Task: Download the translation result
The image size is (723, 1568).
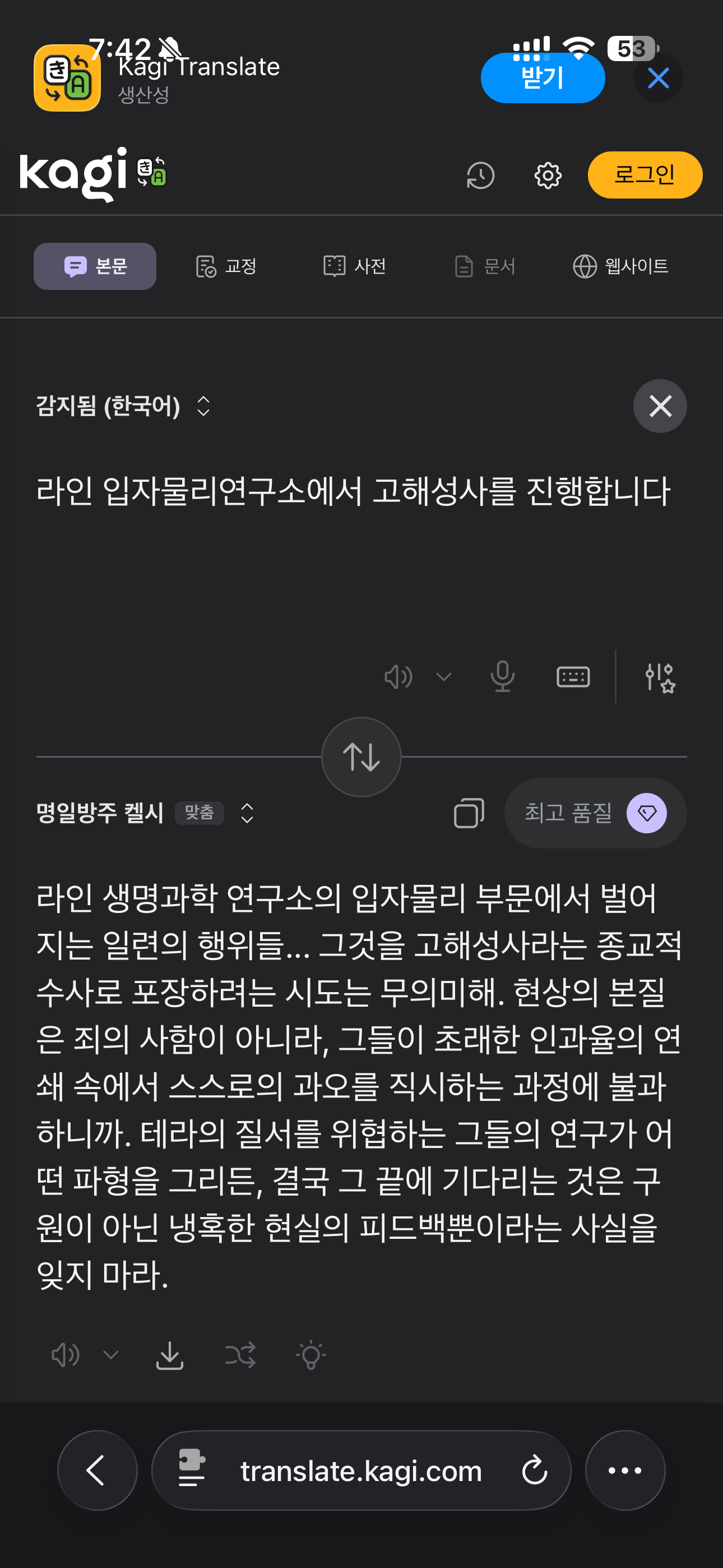Action: tap(169, 1355)
